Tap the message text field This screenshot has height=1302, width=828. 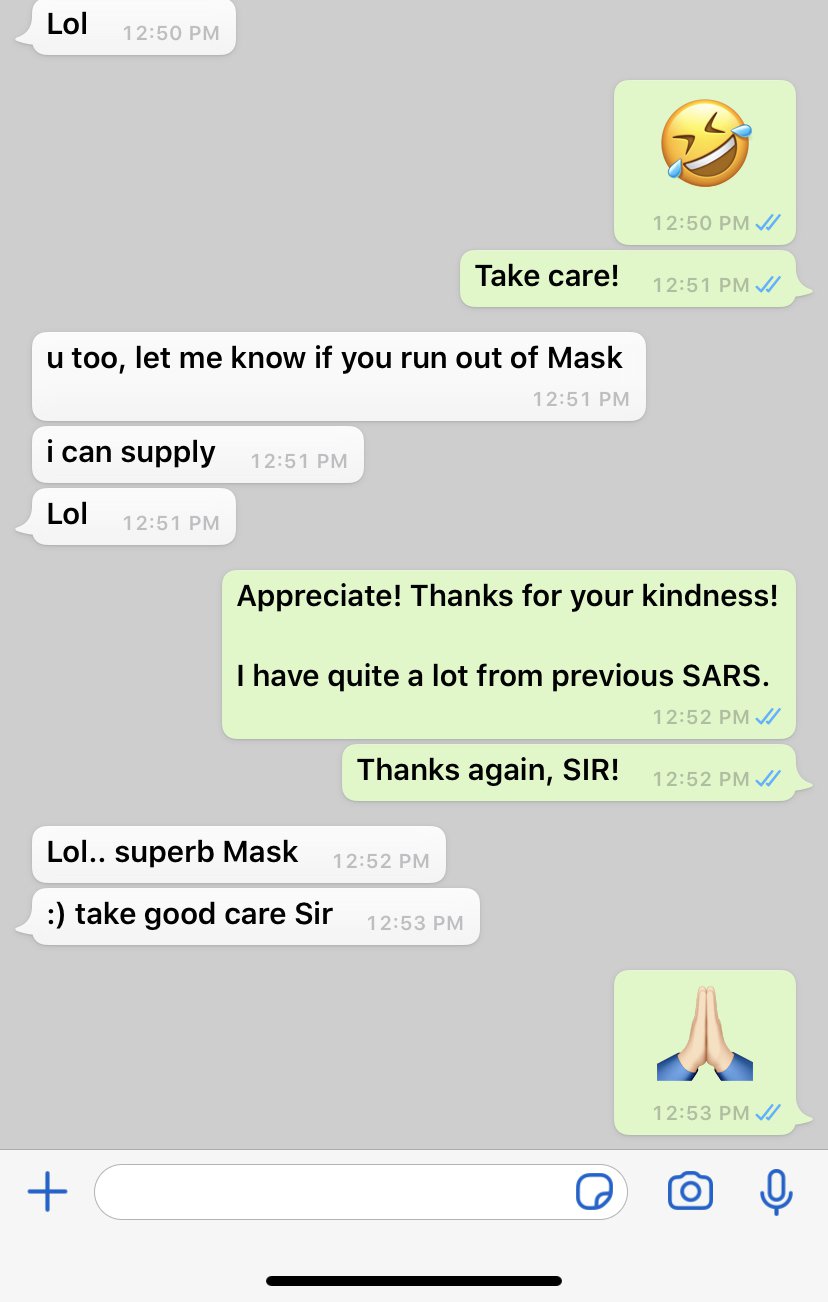coord(330,1192)
